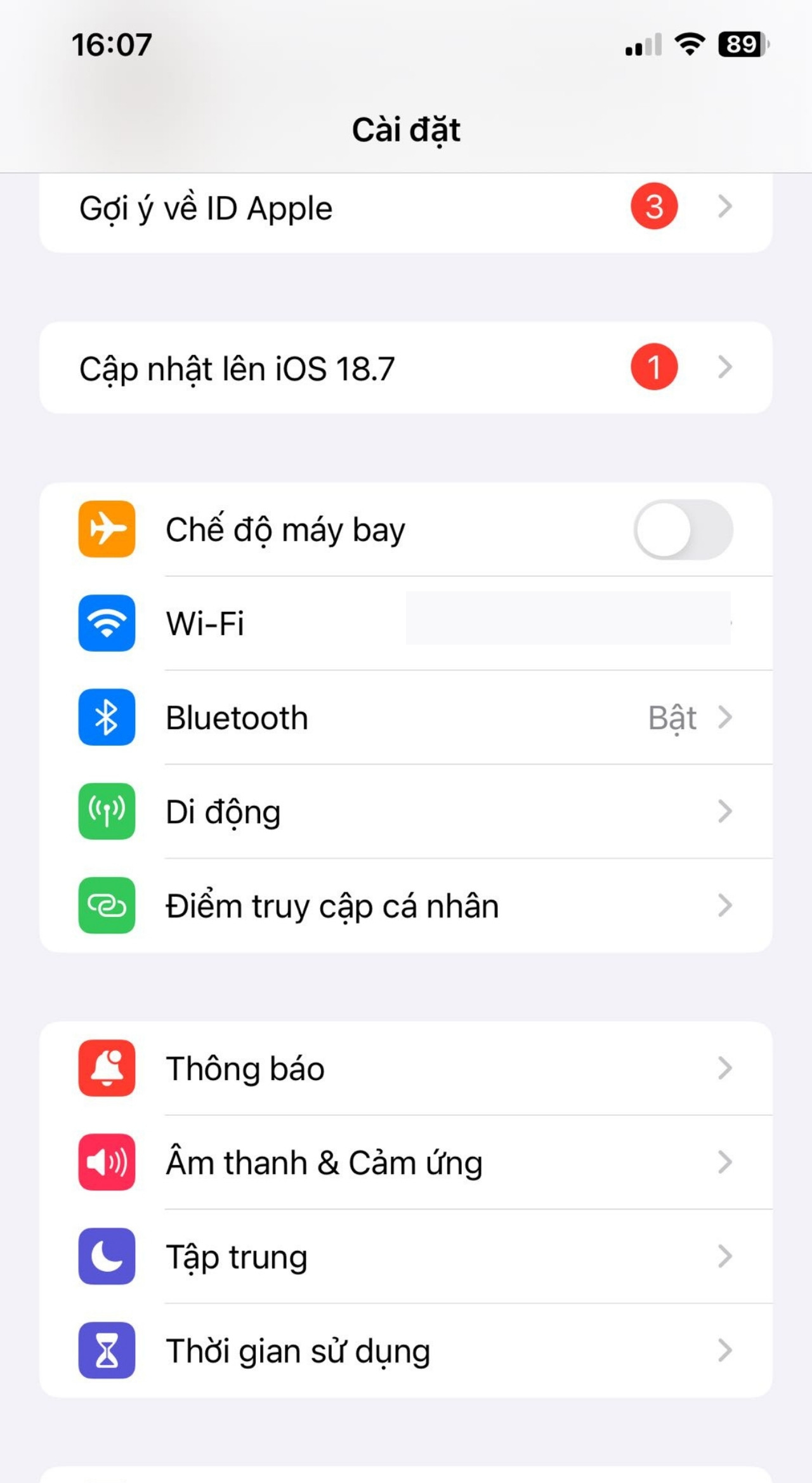Select the Âm thanh & Cảm ứng speaker icon
Image resolution: width=812 pixels, height=1483 pixels.
(x=105, y=1163)
